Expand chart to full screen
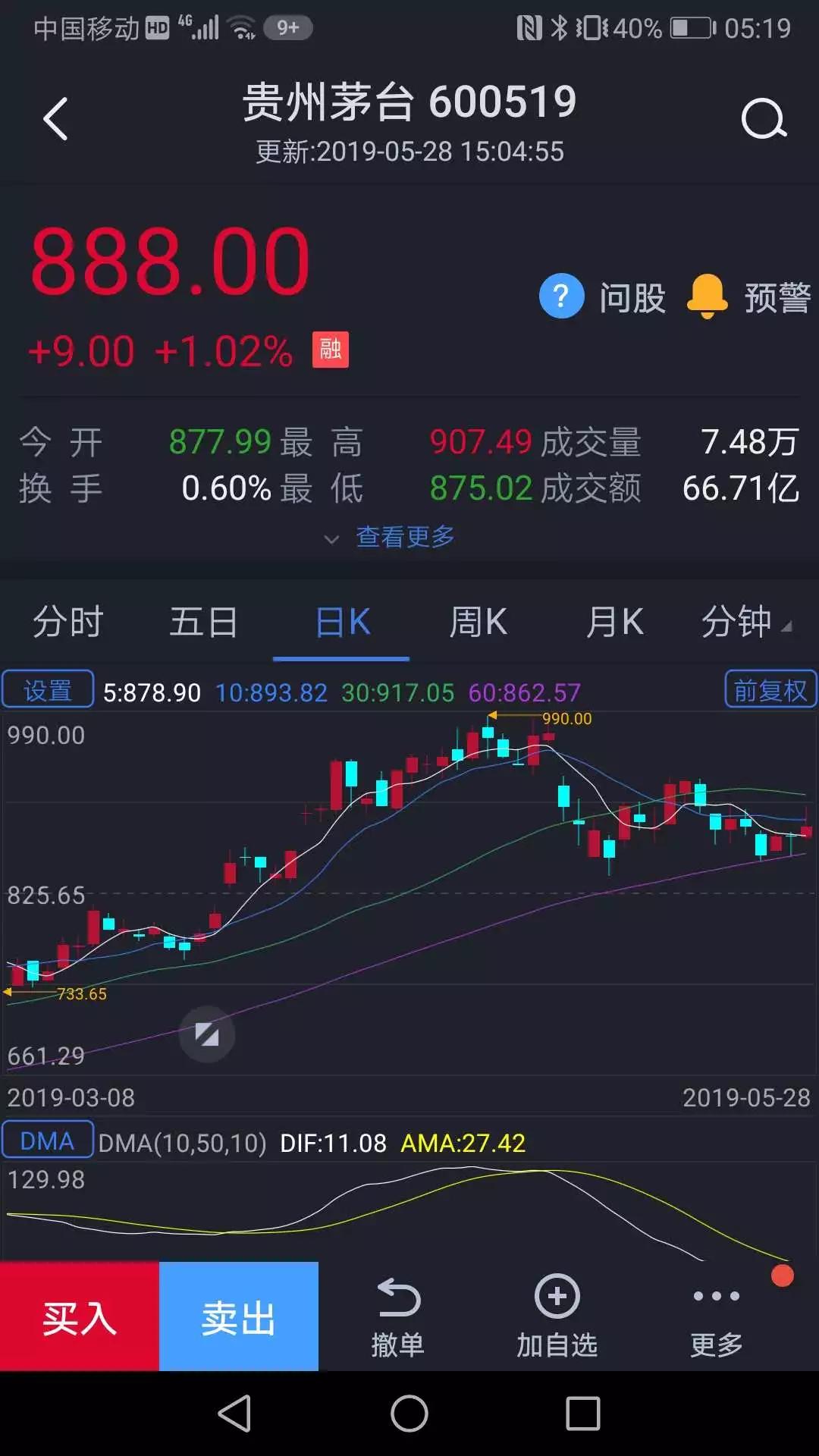This screenshot has height=1456, width=819. click(x=207, y=1034)
